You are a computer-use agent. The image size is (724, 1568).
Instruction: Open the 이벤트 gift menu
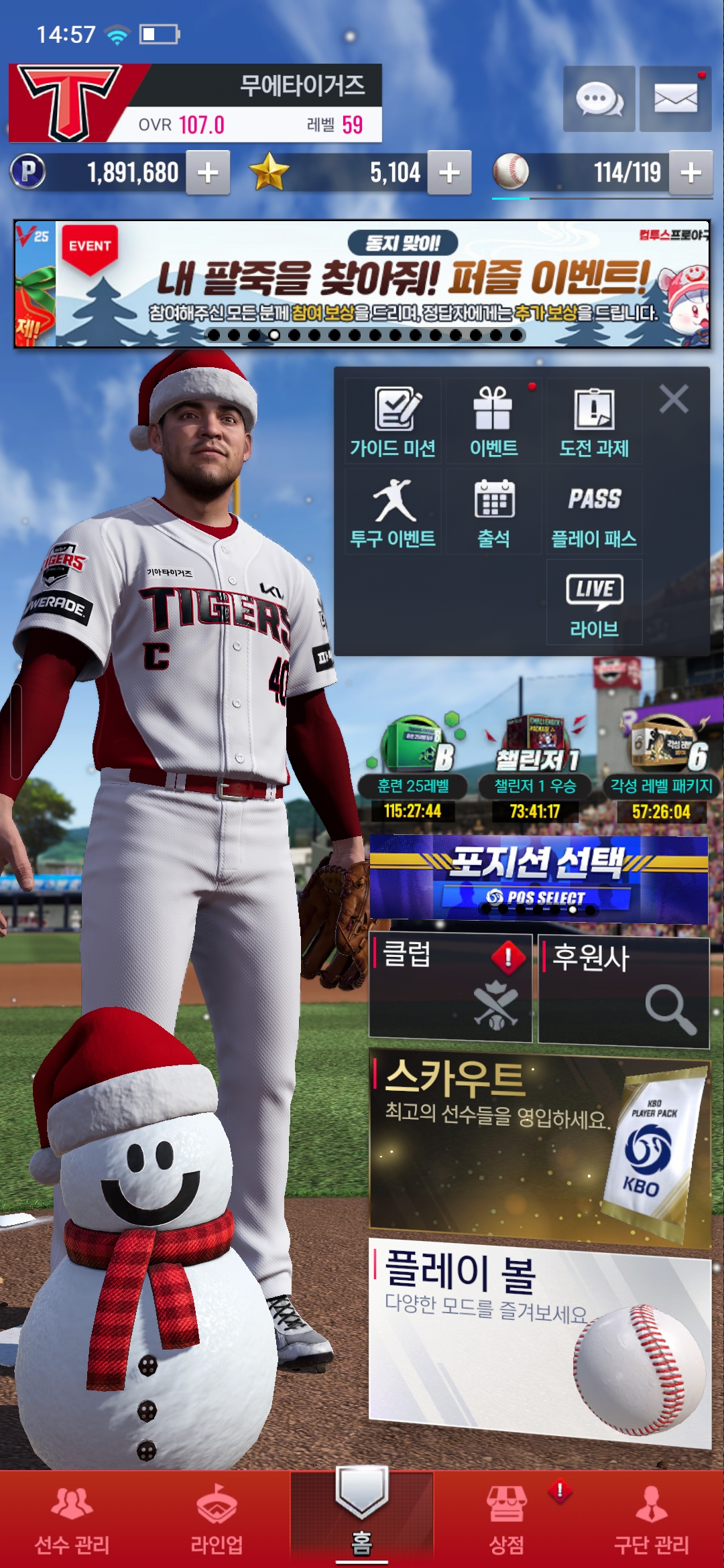493,421
